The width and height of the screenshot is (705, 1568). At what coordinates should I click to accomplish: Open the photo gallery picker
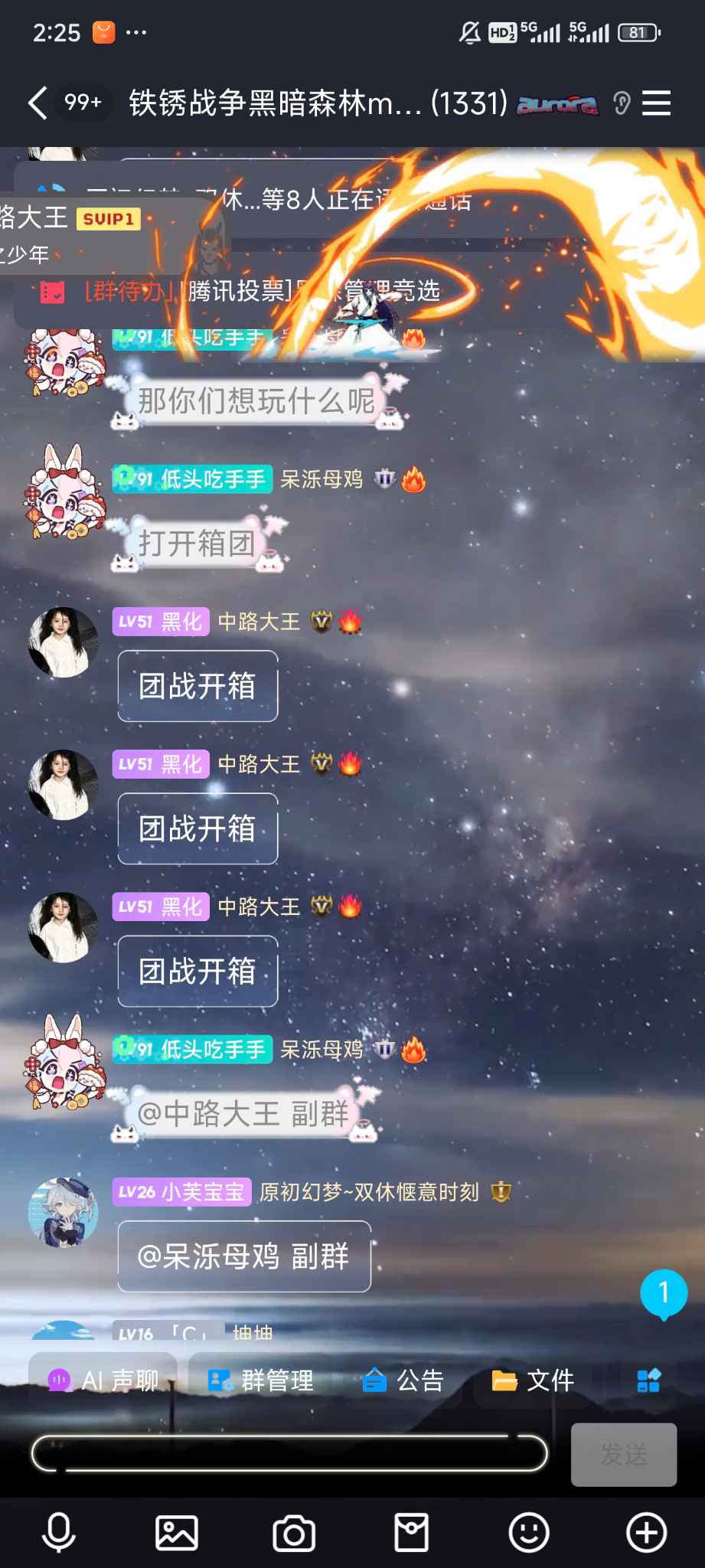coord(177,1533)
